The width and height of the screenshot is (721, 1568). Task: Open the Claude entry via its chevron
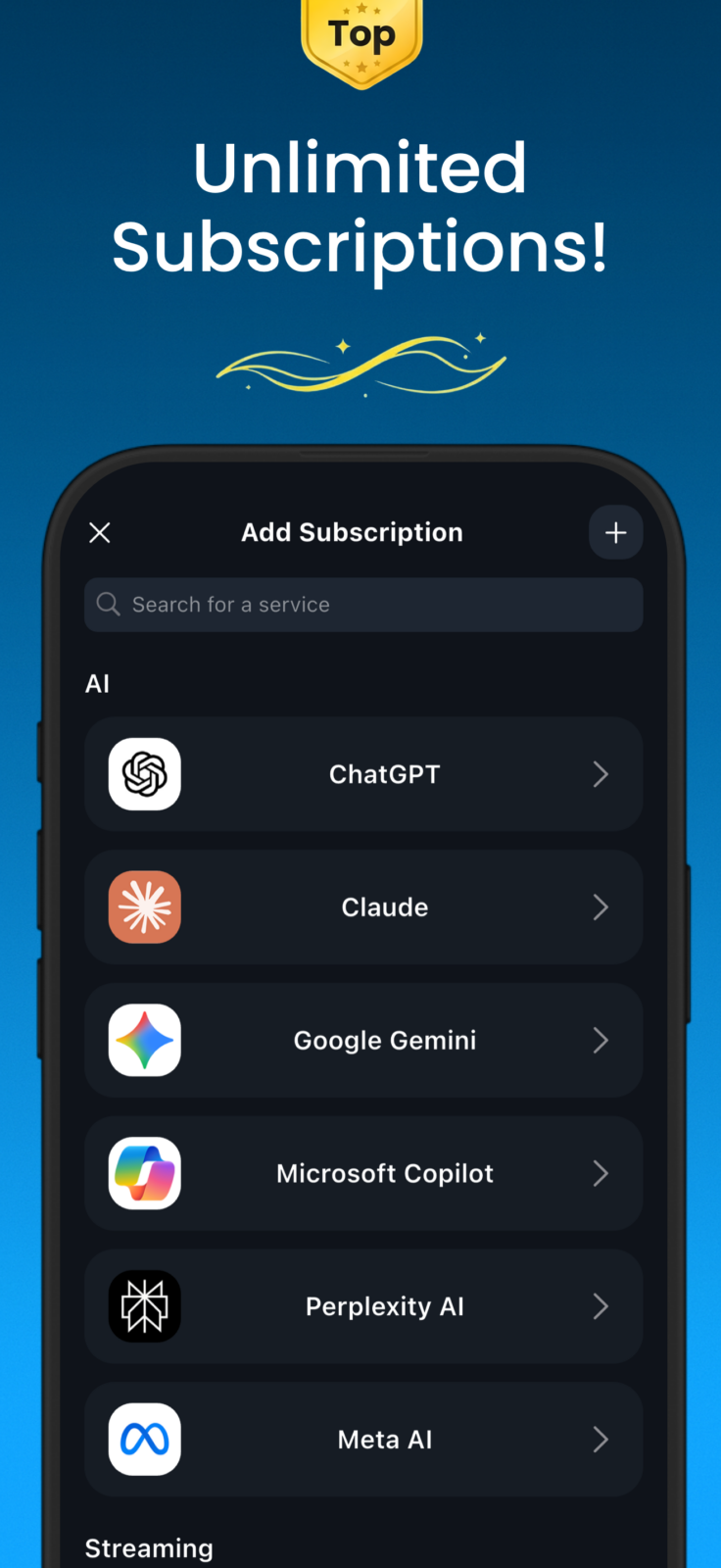pyautogui.click(x=601, y=906)
